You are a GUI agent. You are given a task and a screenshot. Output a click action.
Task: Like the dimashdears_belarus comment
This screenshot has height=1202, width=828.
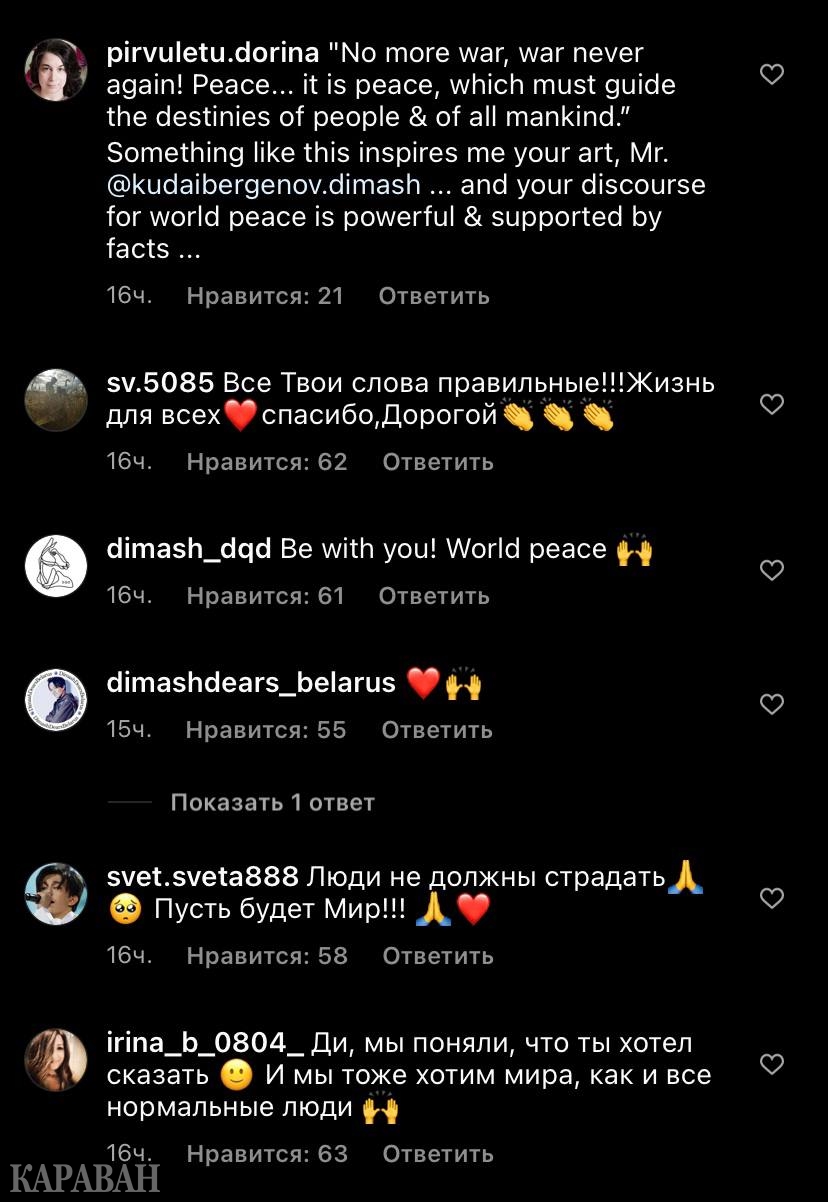tap(772, 705)
